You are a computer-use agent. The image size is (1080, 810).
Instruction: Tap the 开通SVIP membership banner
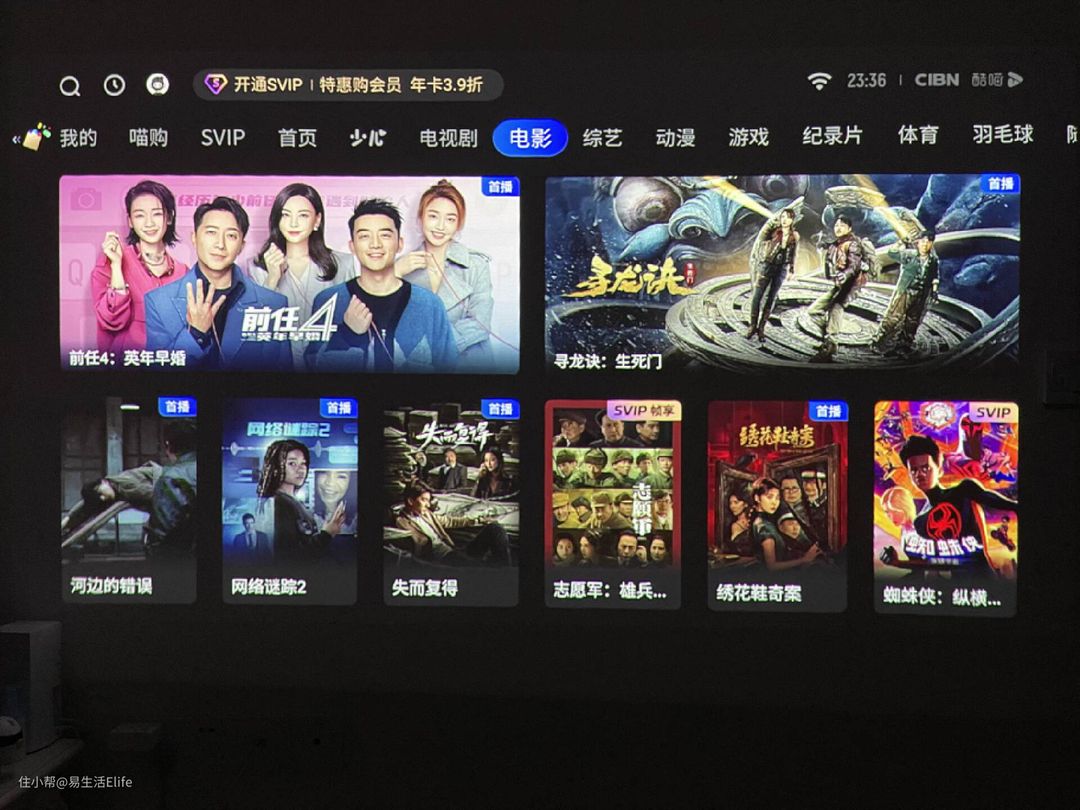coord(347,85)
